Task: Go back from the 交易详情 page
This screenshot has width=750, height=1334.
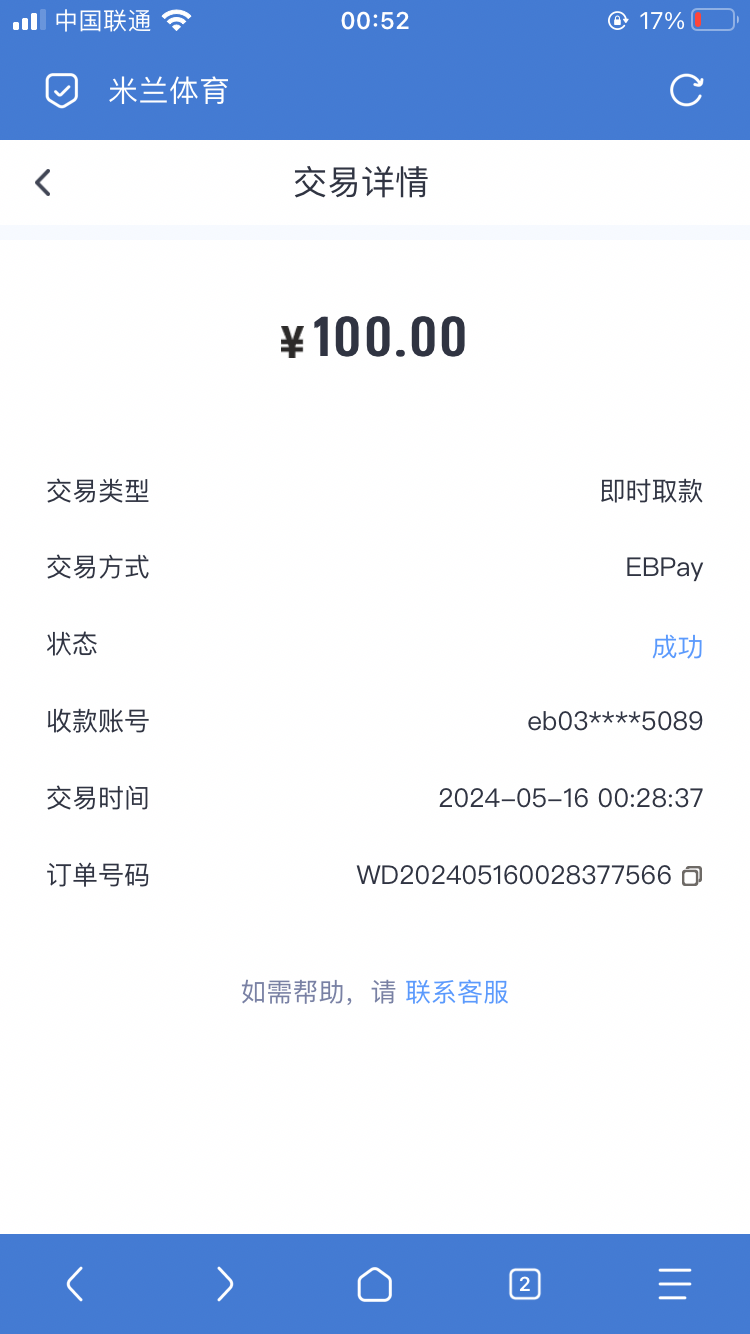Action: [42, 183]
